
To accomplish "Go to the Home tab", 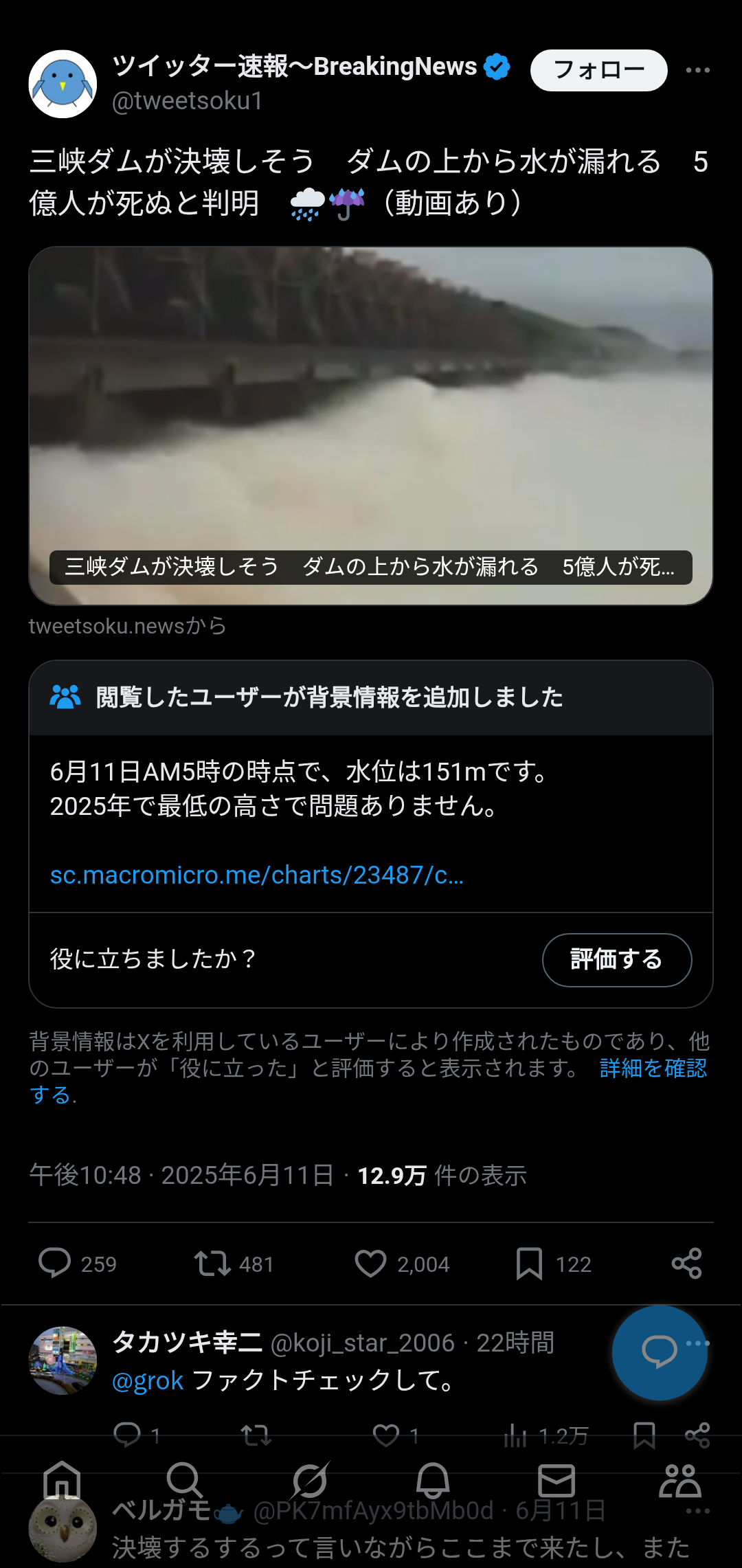I will (x=62, y=1480).
